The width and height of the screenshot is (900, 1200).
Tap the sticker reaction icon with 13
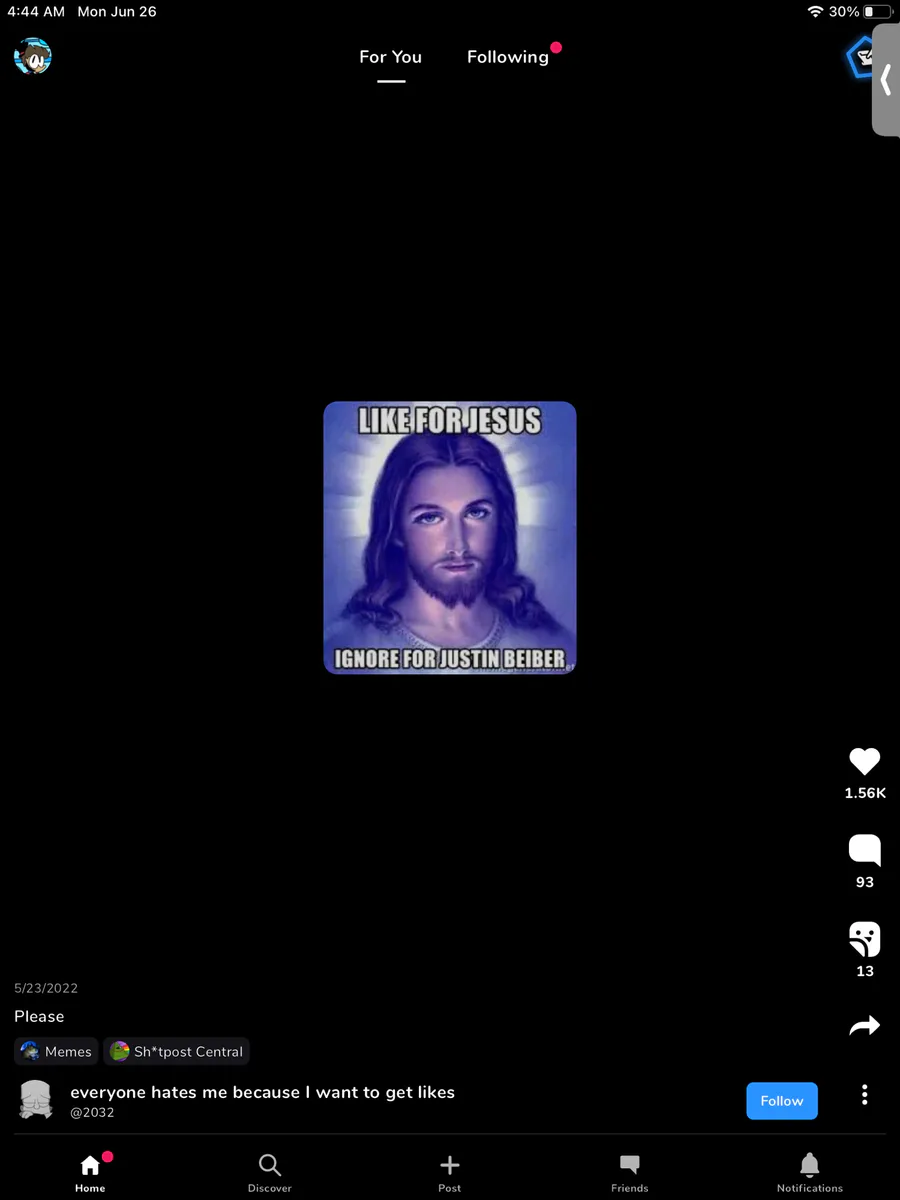click(864, 939)
